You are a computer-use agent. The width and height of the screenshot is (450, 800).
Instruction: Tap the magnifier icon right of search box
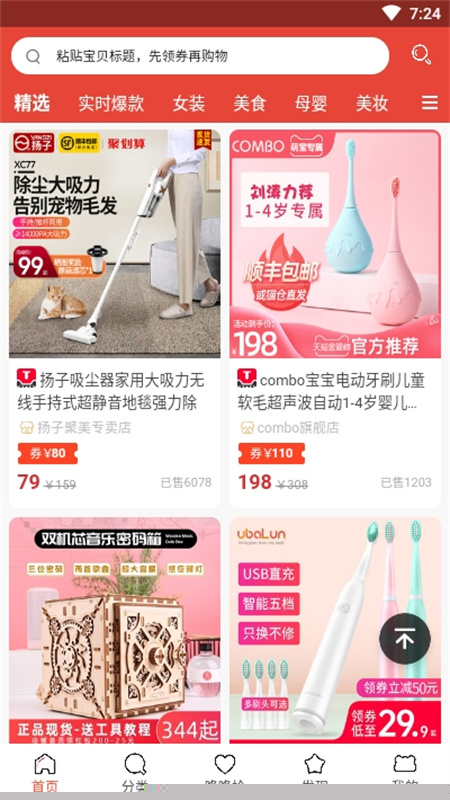421,55
